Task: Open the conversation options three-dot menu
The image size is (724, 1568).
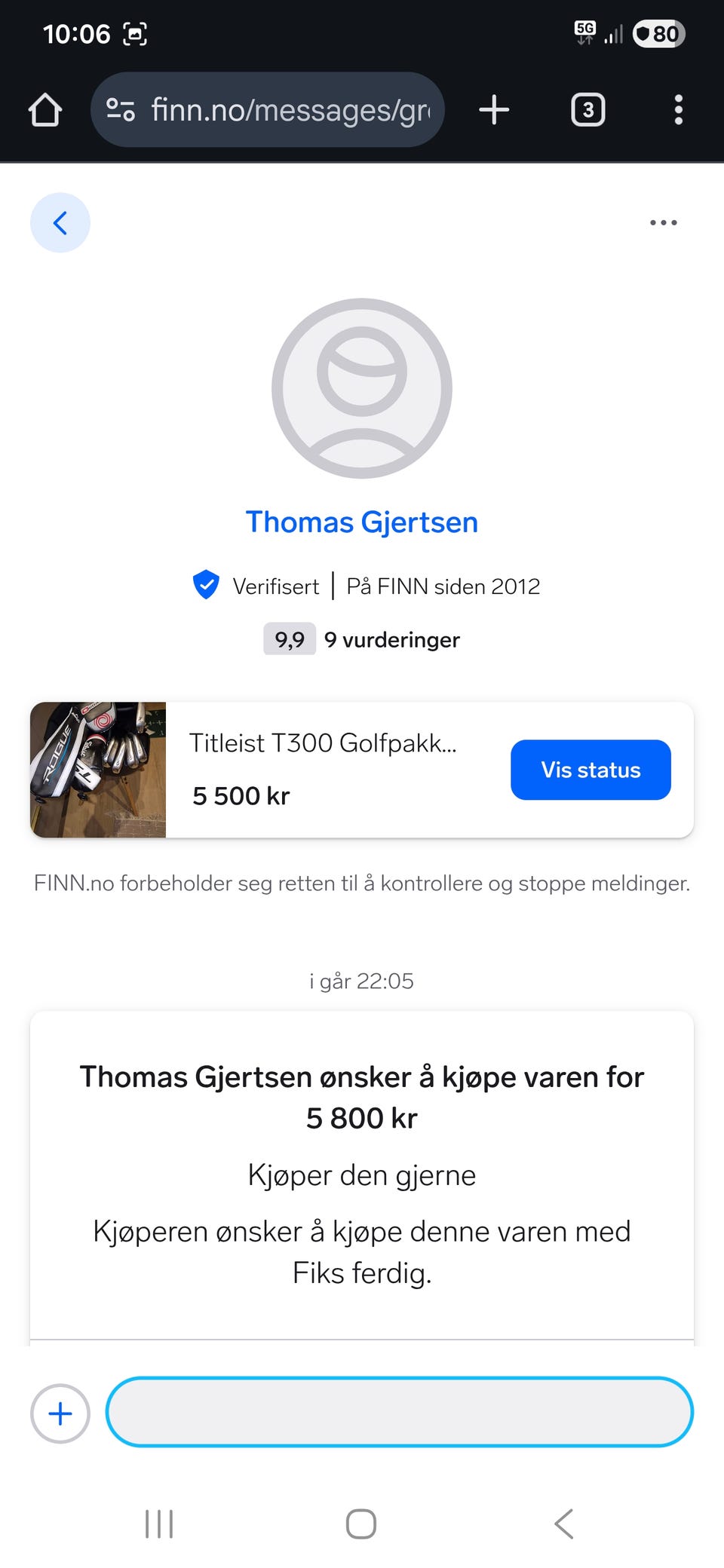Action: pos(663,222)
